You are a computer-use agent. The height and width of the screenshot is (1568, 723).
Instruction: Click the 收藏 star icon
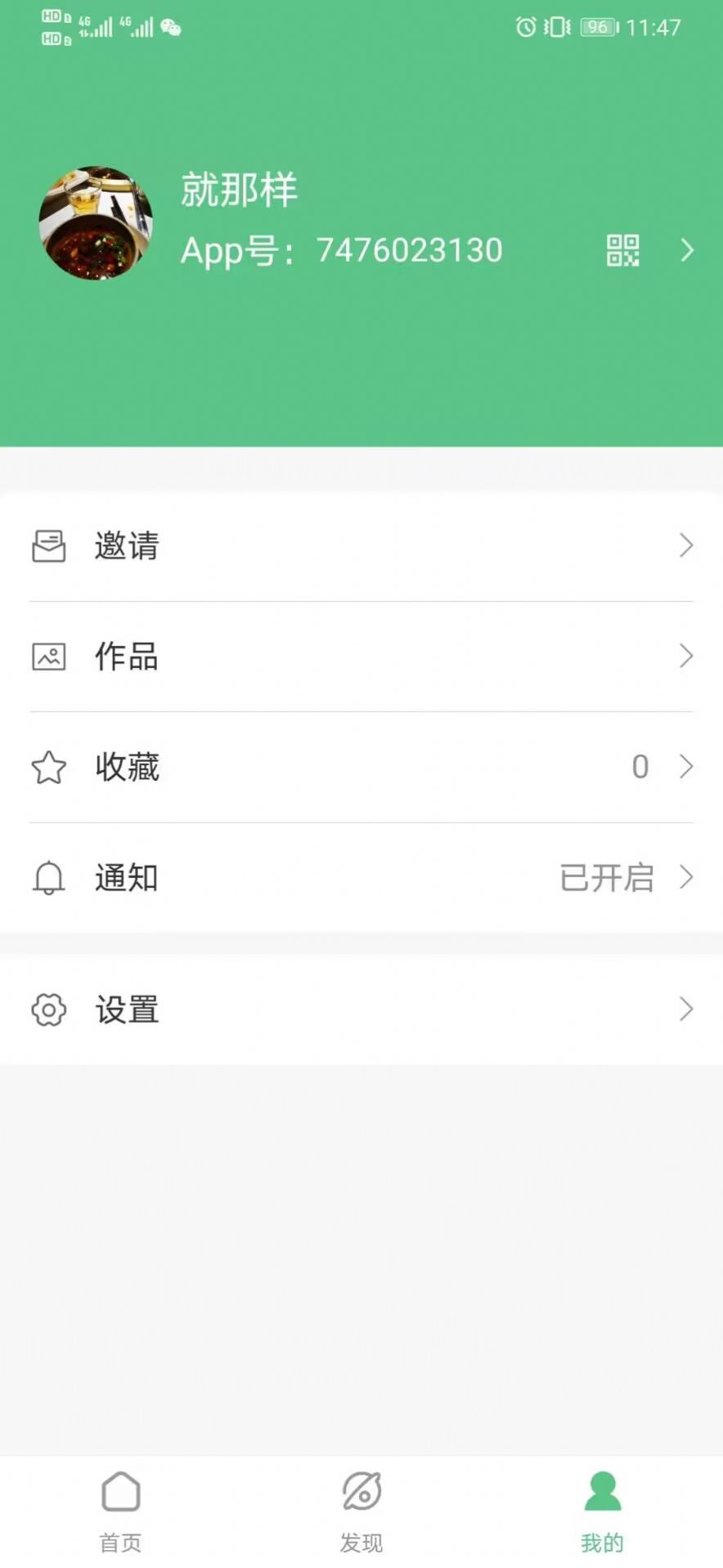coord(49,767)
